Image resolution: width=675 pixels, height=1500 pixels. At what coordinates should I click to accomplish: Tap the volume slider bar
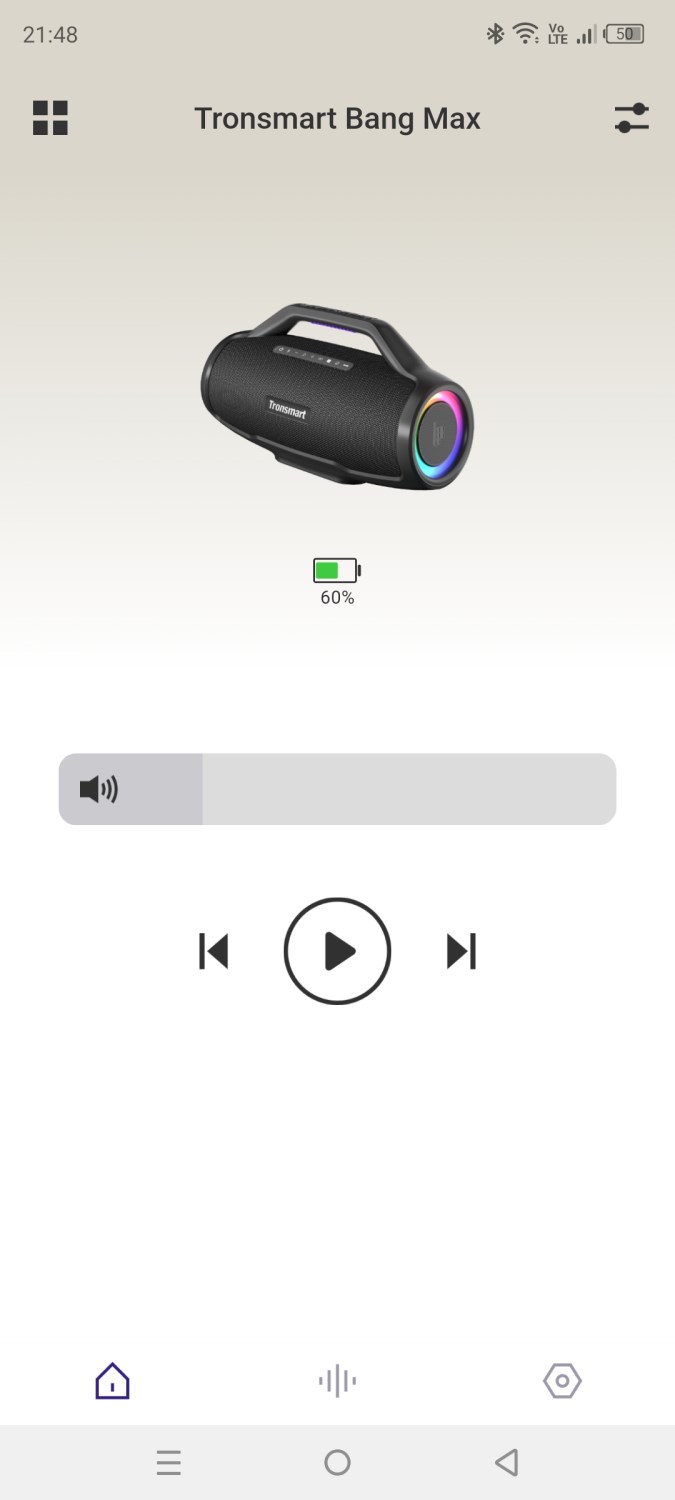[337, 789]
